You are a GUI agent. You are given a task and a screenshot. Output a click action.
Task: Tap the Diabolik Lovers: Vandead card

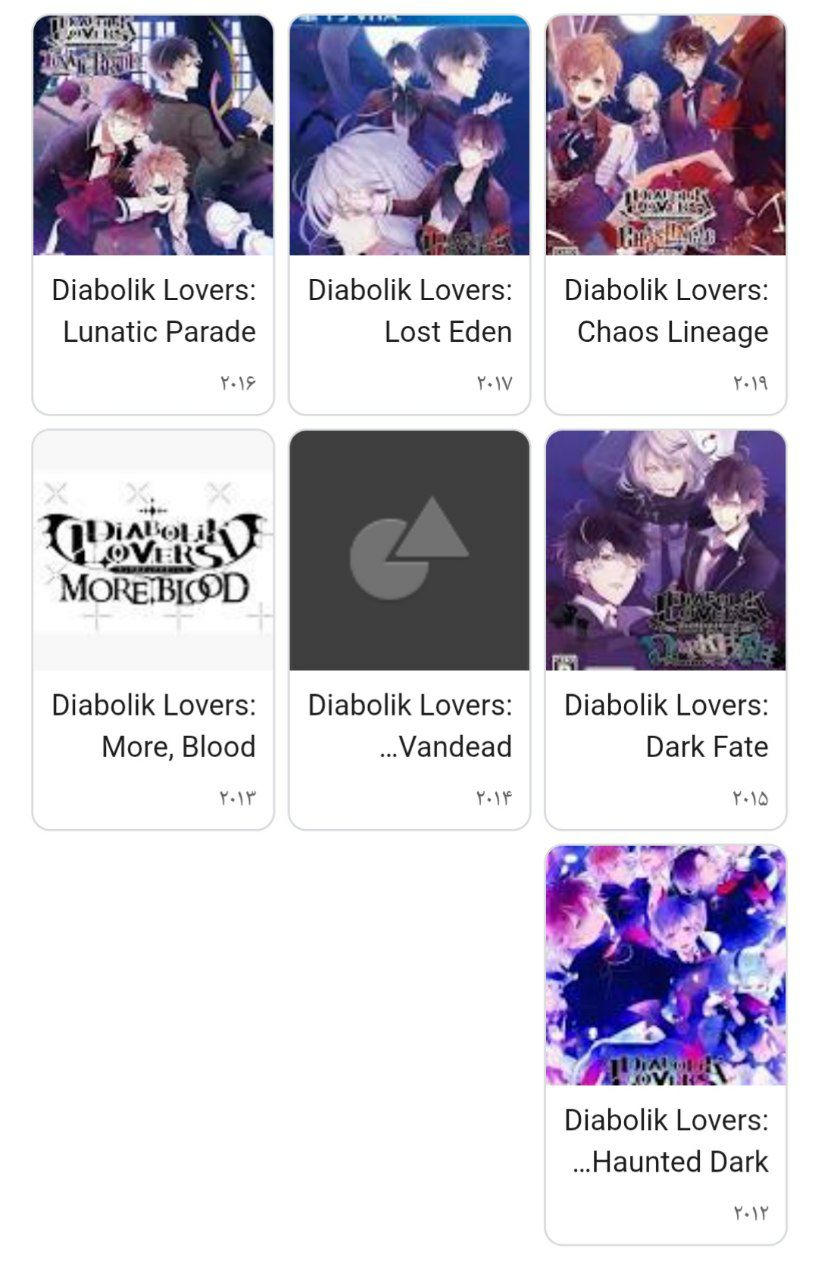(409, 629)
